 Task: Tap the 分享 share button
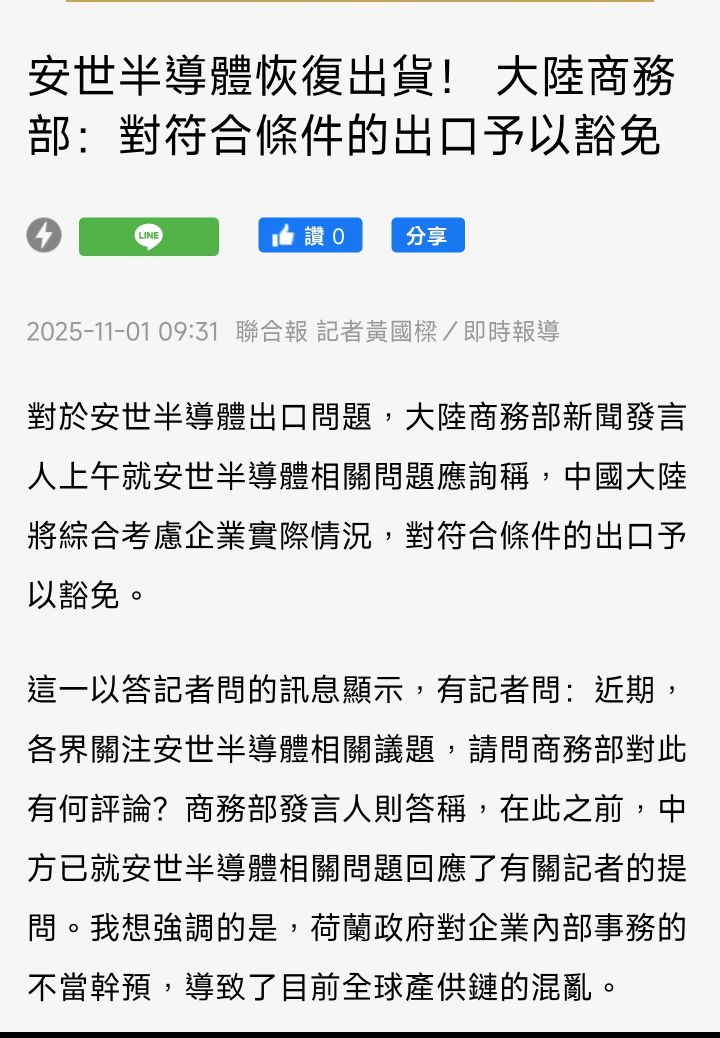pyautogui.click(x=427, y=236)
